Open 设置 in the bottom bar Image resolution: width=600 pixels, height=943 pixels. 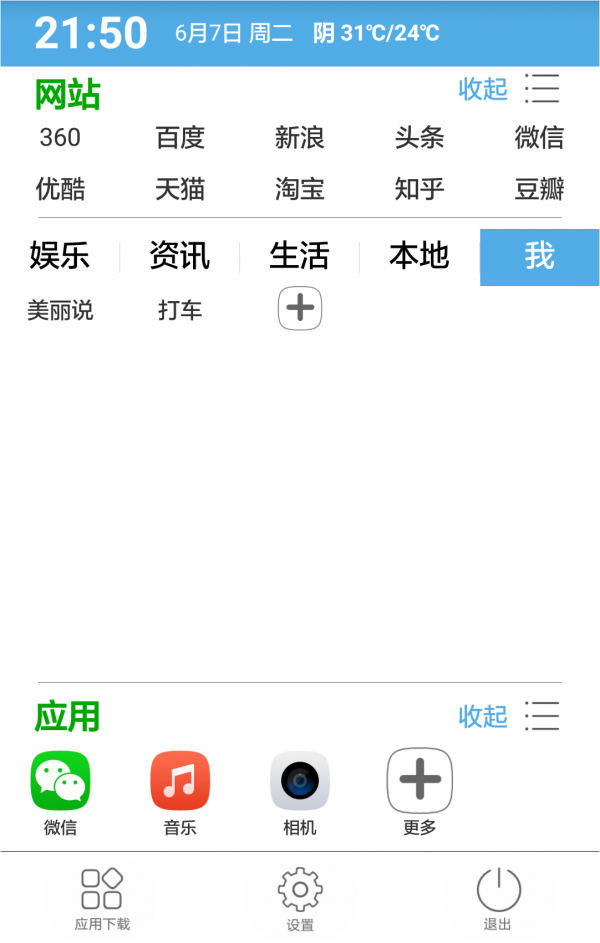pyautogui.click(x=300, y=898)
